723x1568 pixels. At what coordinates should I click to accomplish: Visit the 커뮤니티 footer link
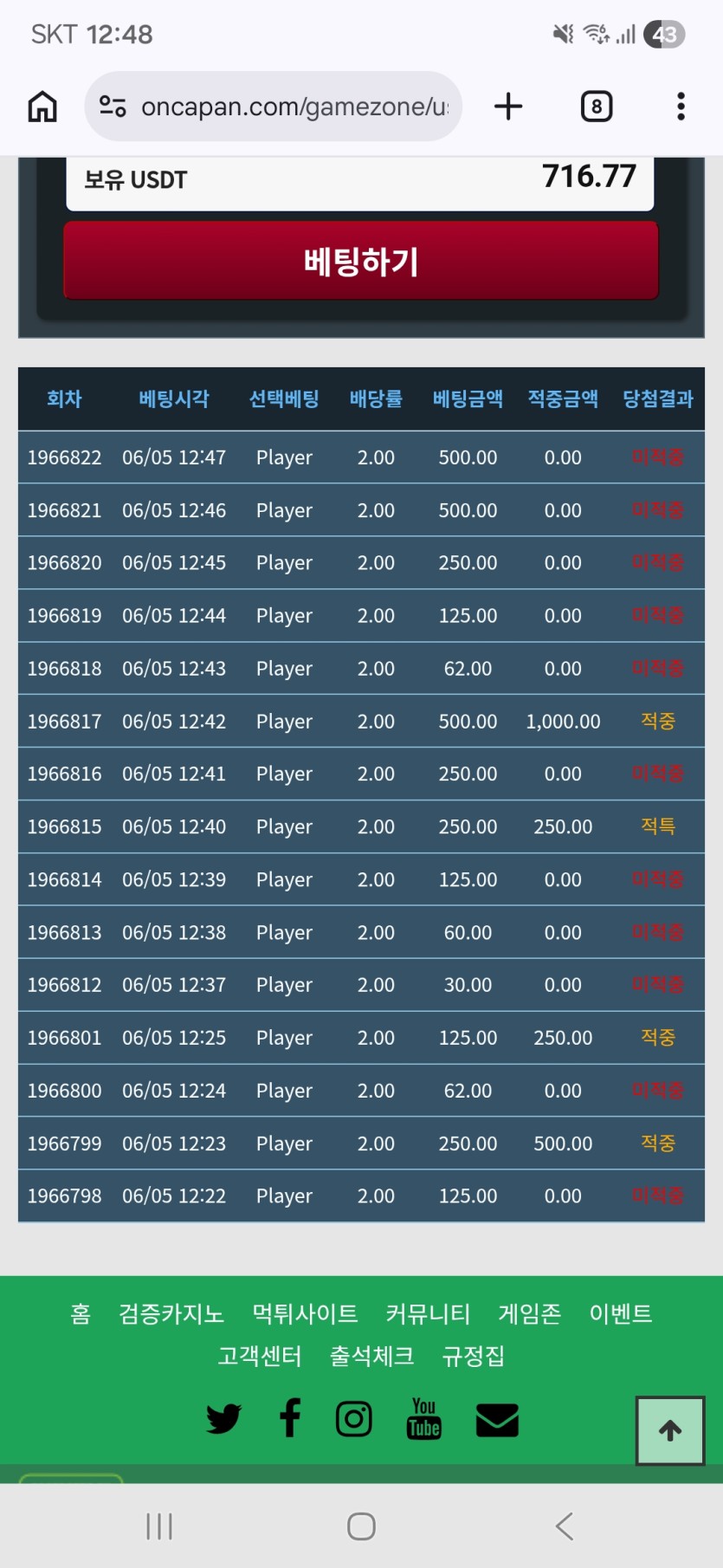428,1314
